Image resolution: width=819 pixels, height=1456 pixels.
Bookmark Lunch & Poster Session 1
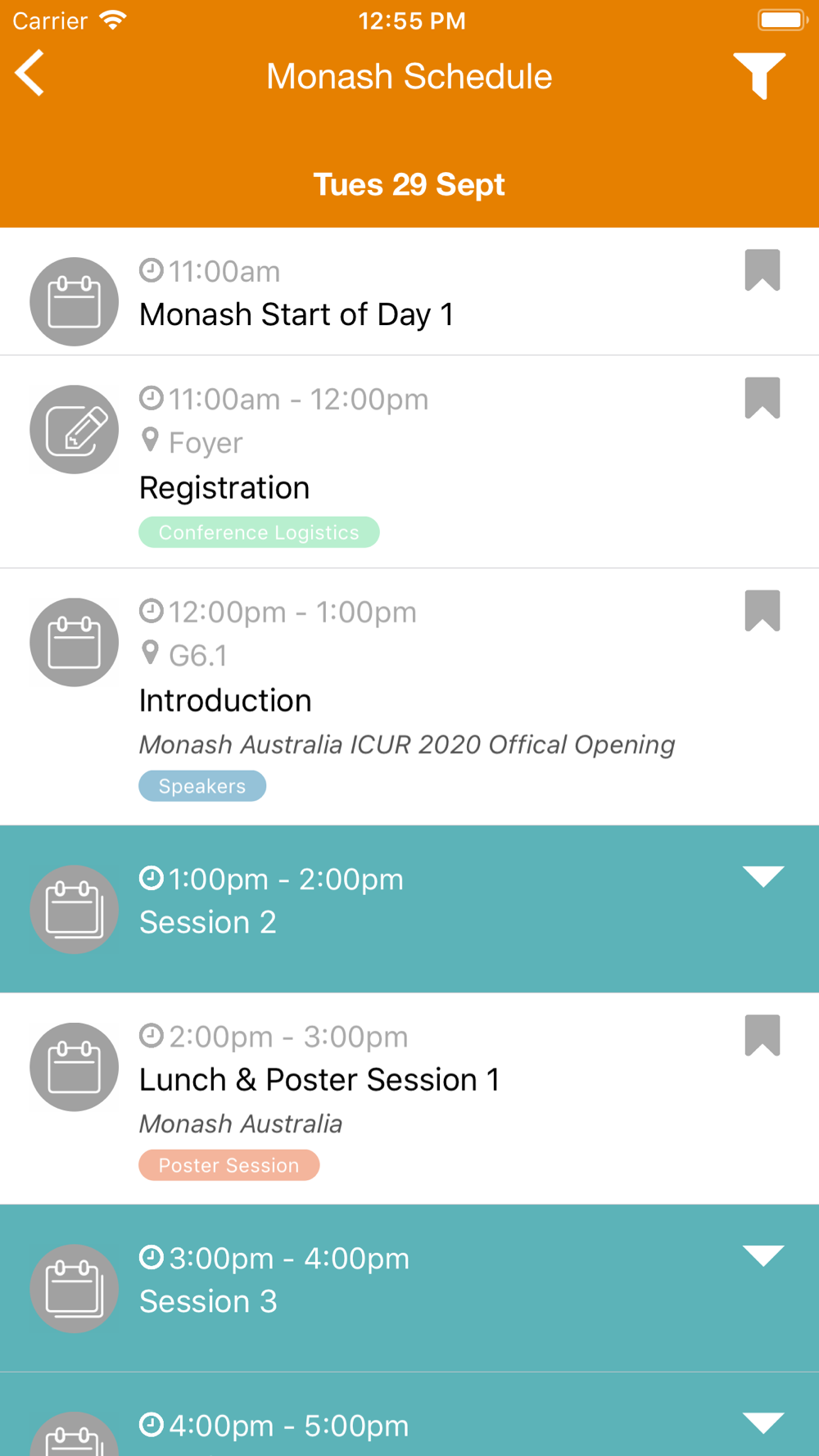(x=762, y=1036)
